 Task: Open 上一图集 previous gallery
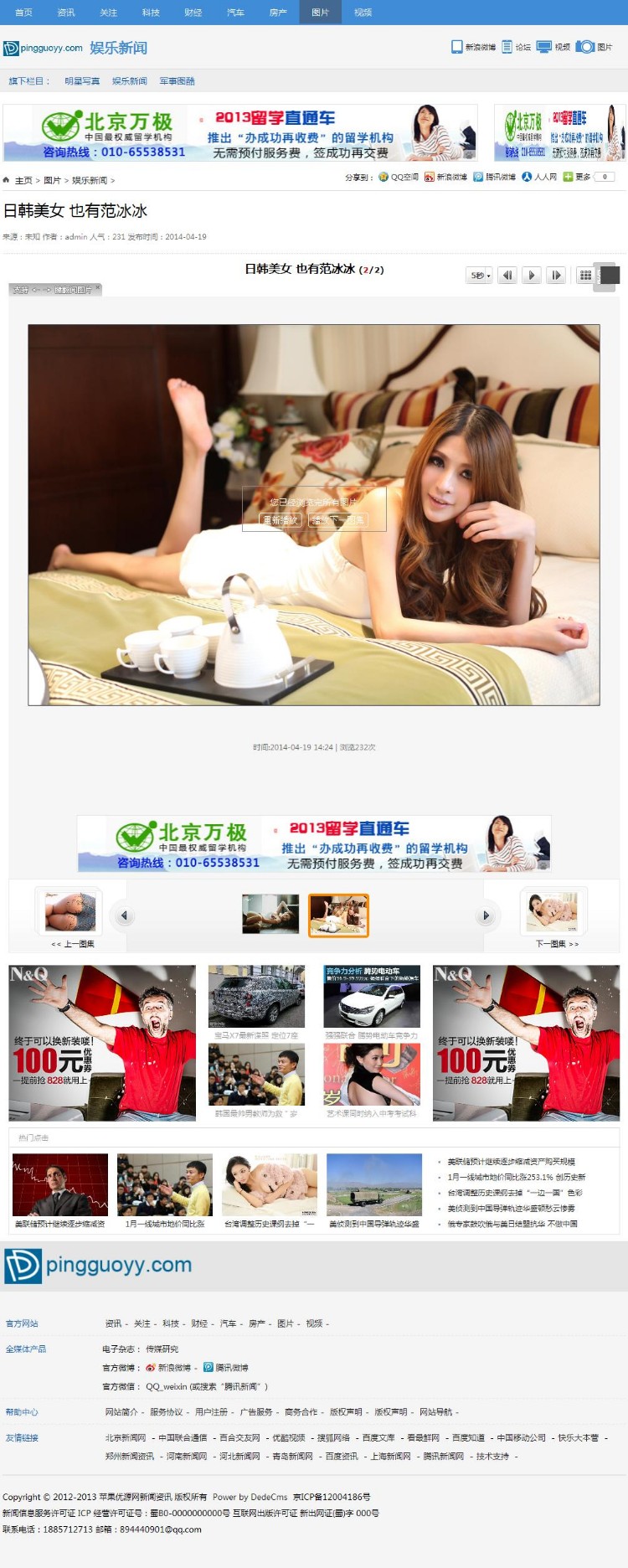(x=71, y=915)
